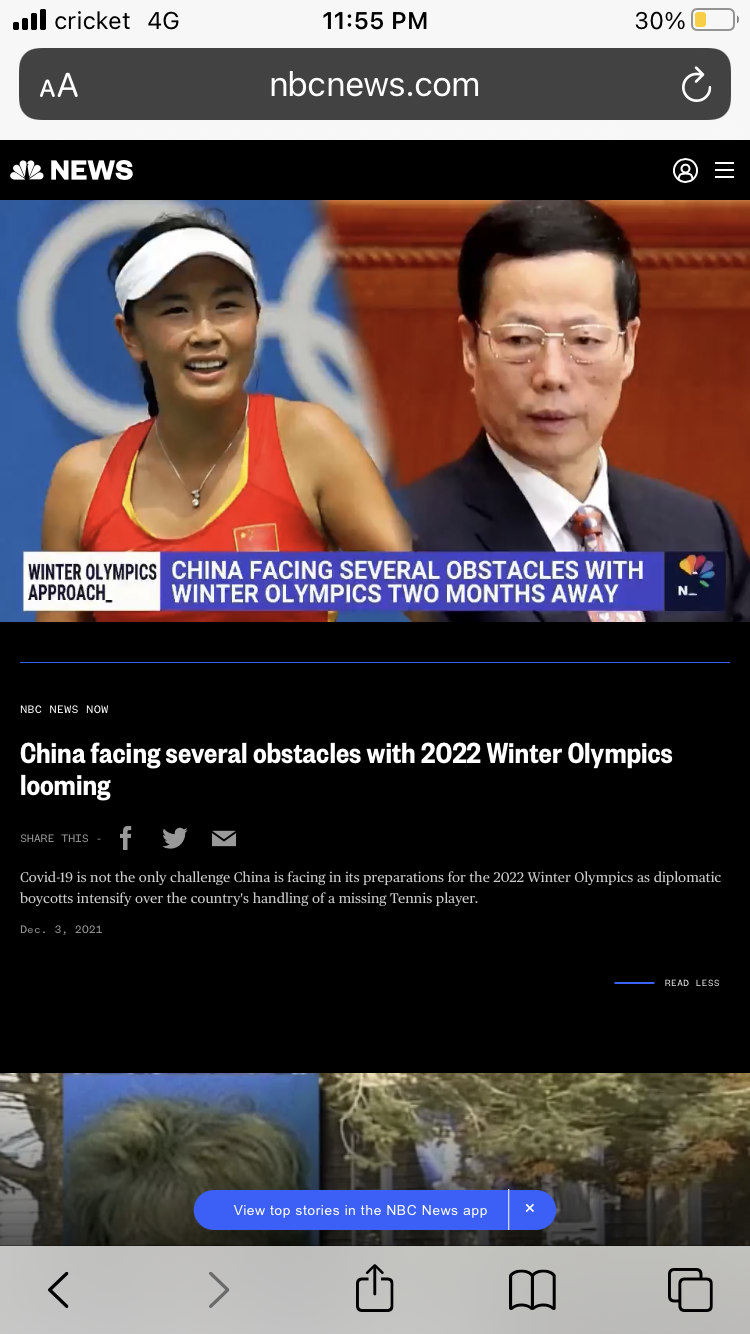
Task: Go back to the previous page
Action: click(59, 1290)
